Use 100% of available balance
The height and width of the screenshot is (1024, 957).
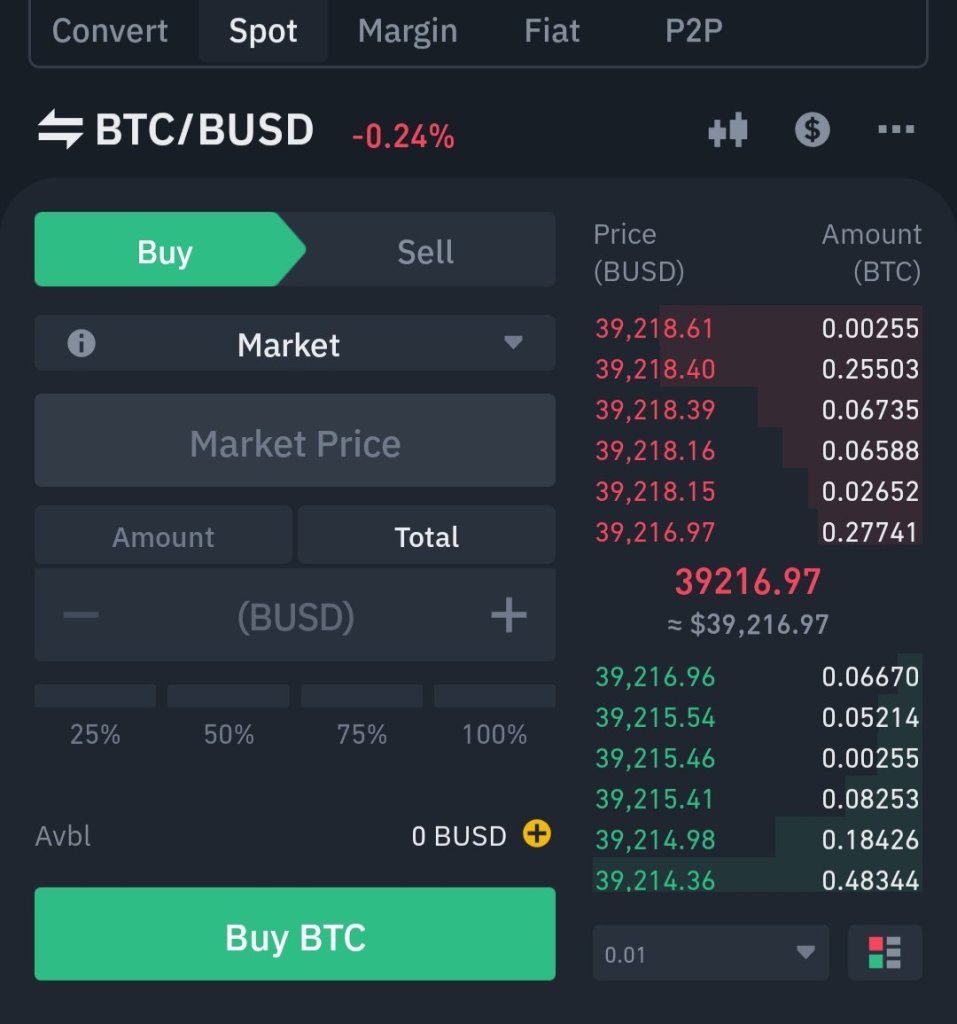coord(494,697)
